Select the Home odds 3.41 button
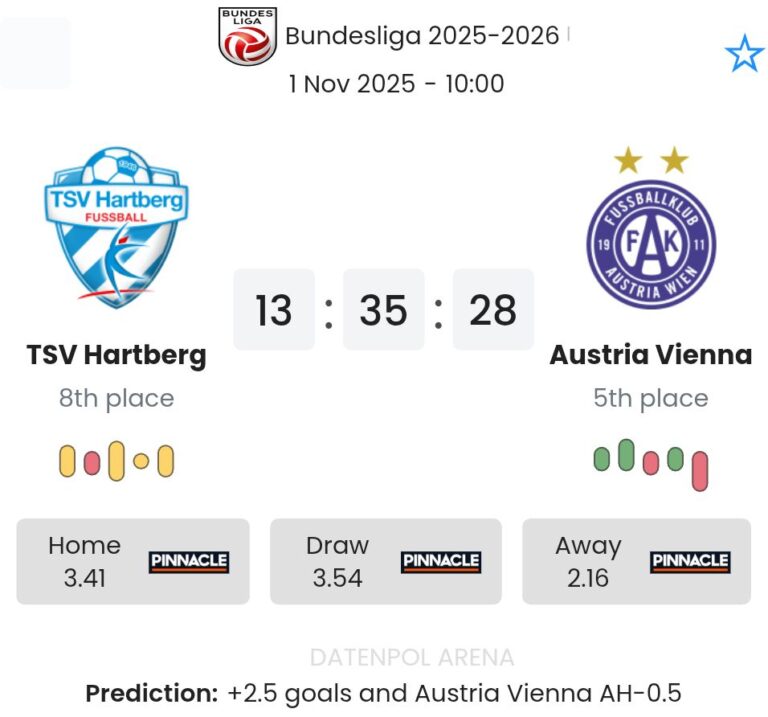Image resolution: width=768 pixels, height=717 pixels. click(x=132, y=561)
